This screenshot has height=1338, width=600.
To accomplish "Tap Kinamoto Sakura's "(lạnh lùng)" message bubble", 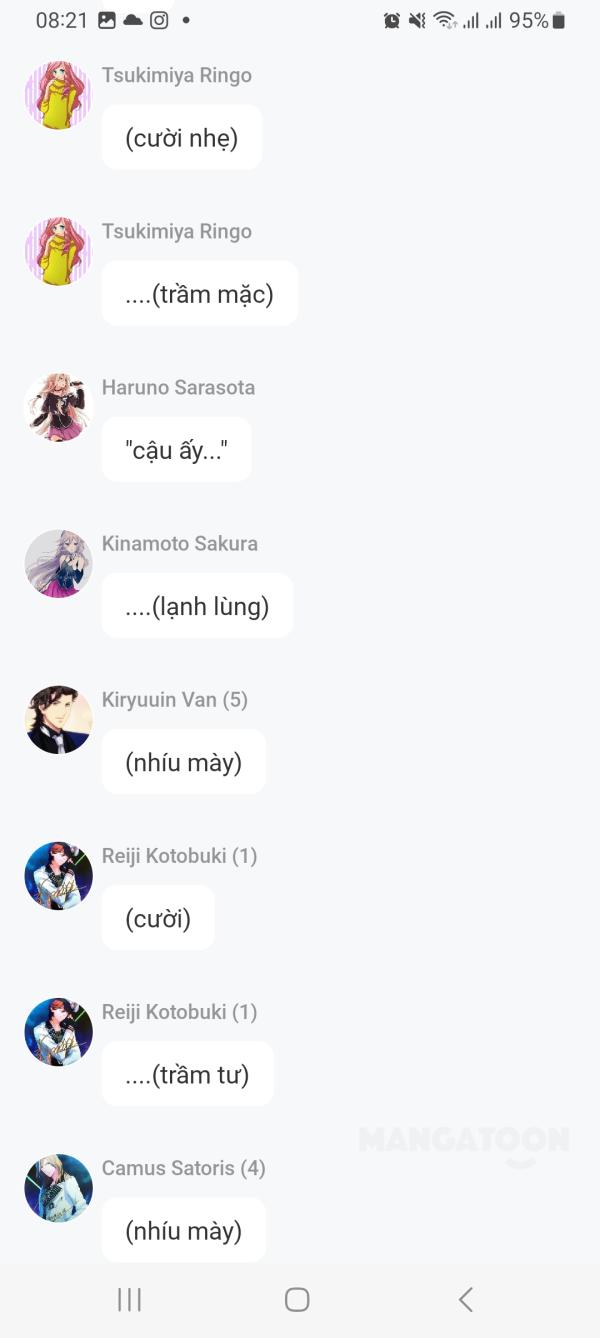I will [x=197, y=606].
